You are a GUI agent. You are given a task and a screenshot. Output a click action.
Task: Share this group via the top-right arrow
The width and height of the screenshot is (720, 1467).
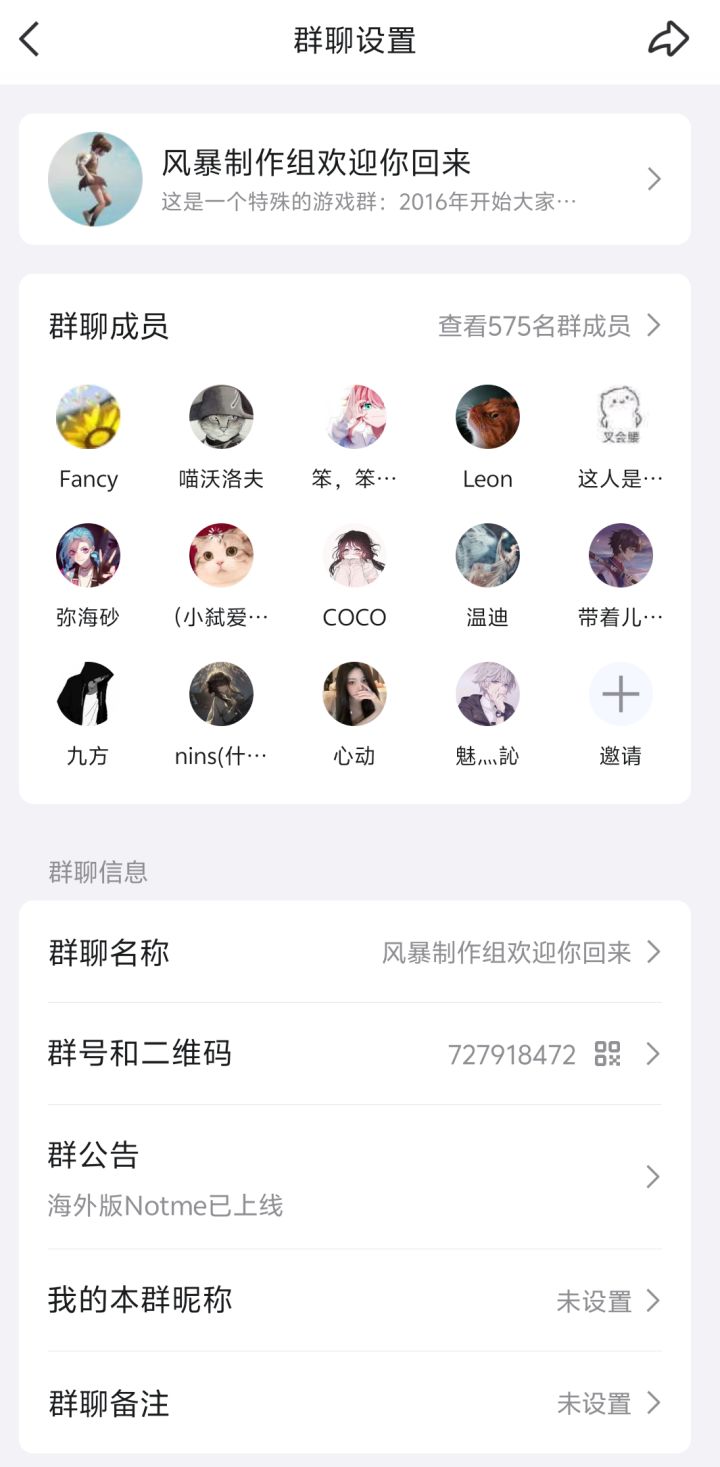[668, 40]
